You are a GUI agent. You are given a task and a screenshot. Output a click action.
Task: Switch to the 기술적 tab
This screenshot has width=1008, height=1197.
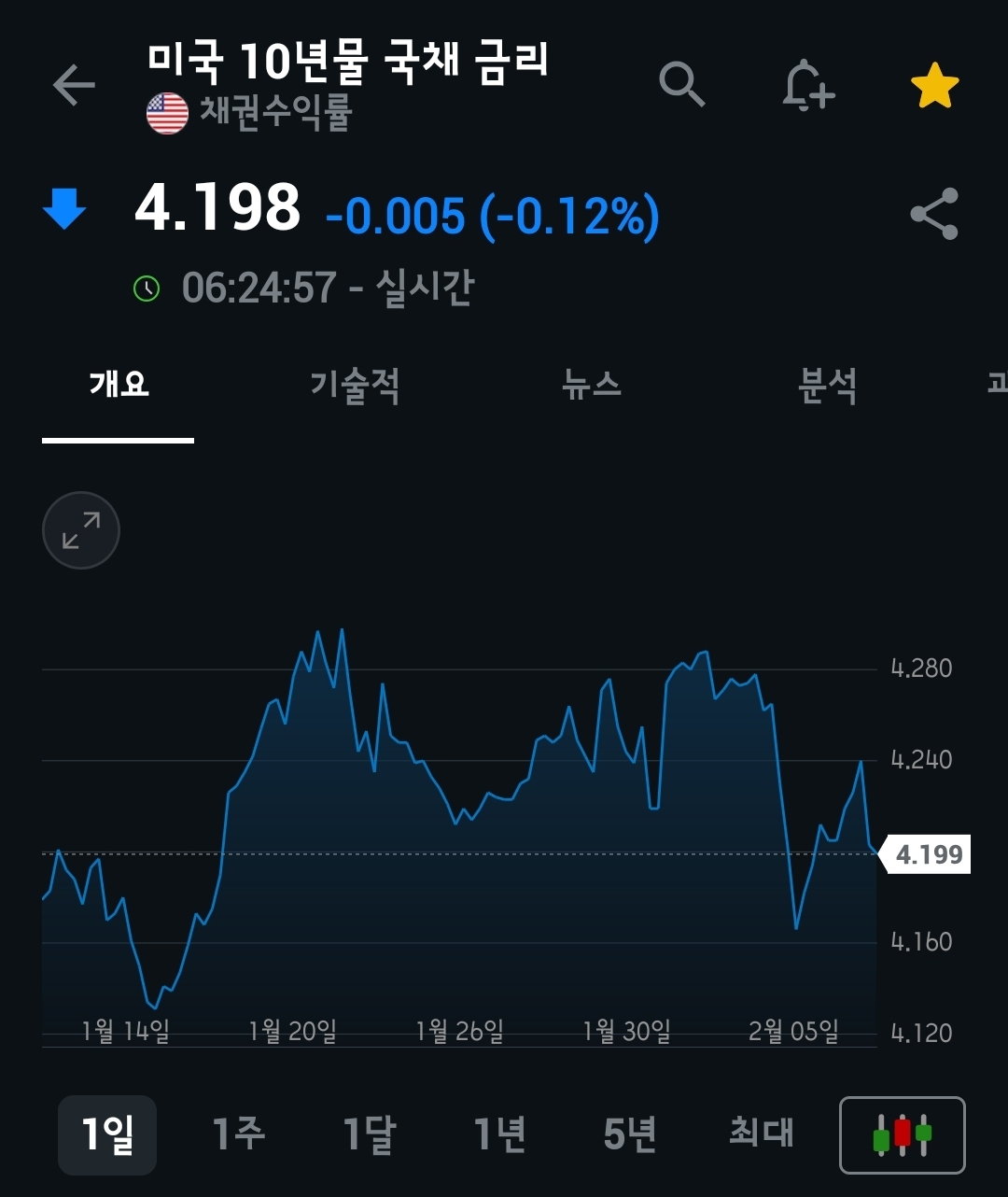point(355,385)
